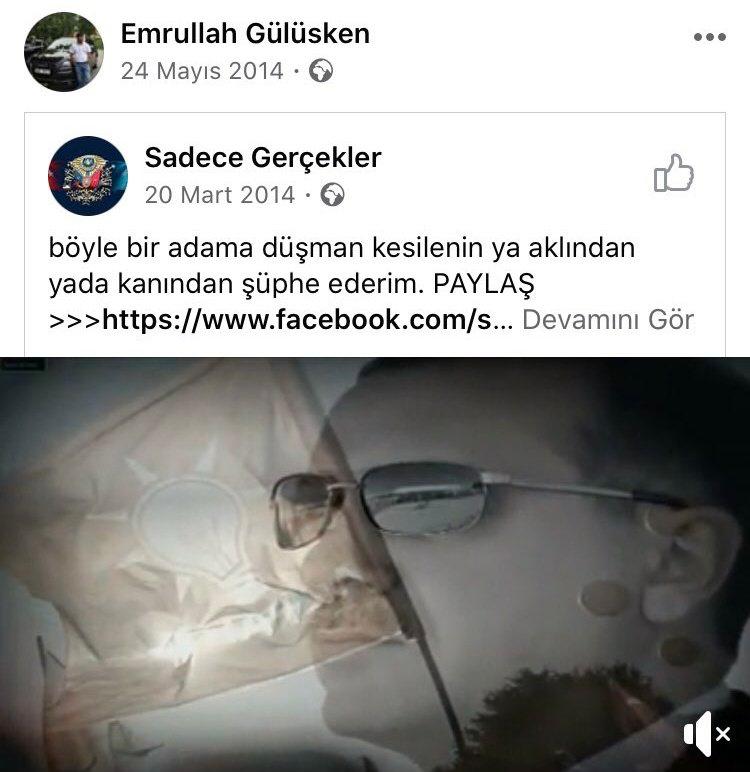The width and height of the screenshot is (750, 772).
Task: Open the post options three-dot menu
Action: tap(709, 37)
